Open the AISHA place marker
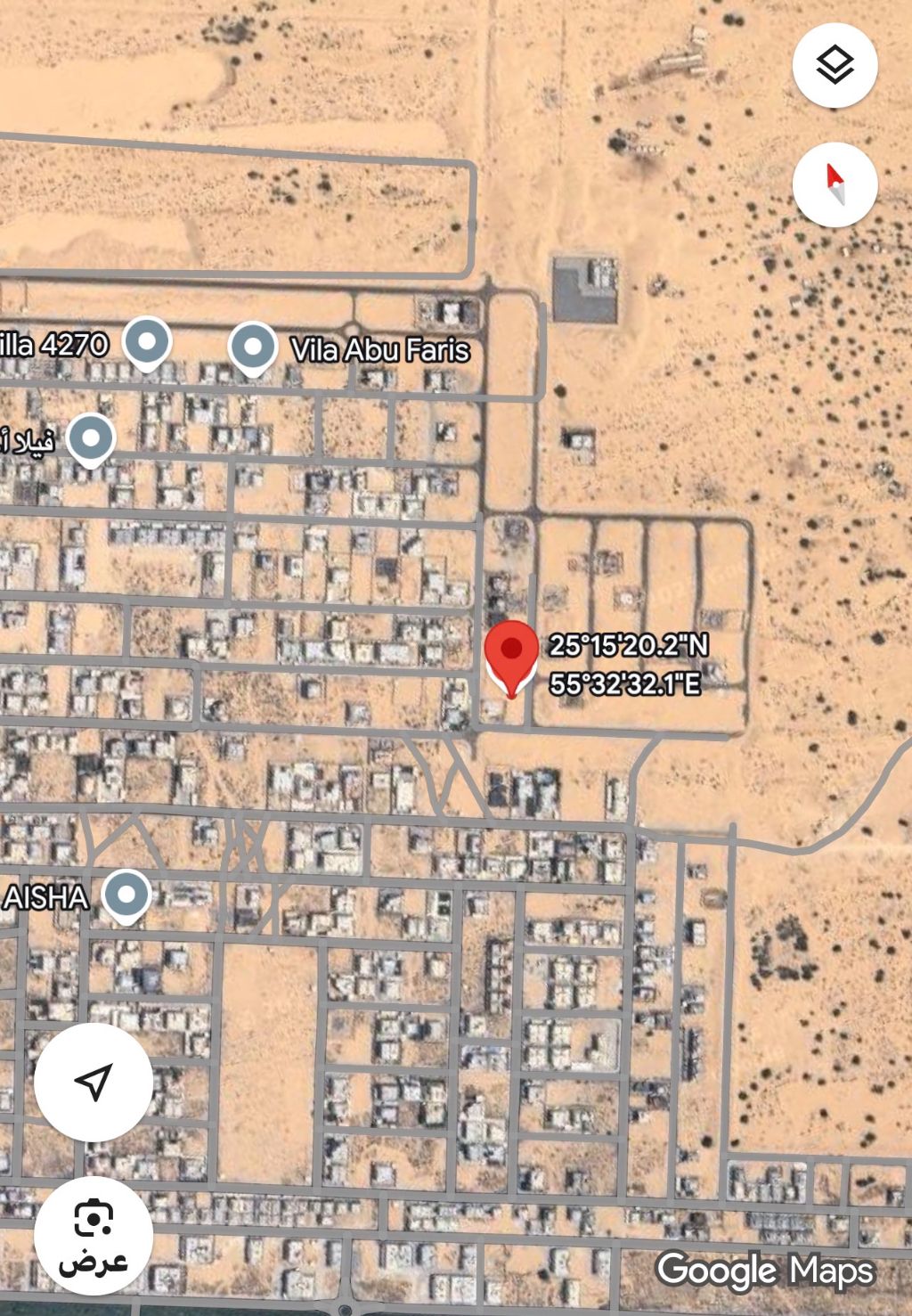The height and width of the screenshot is (1316, 912). (x=126, y=895)
